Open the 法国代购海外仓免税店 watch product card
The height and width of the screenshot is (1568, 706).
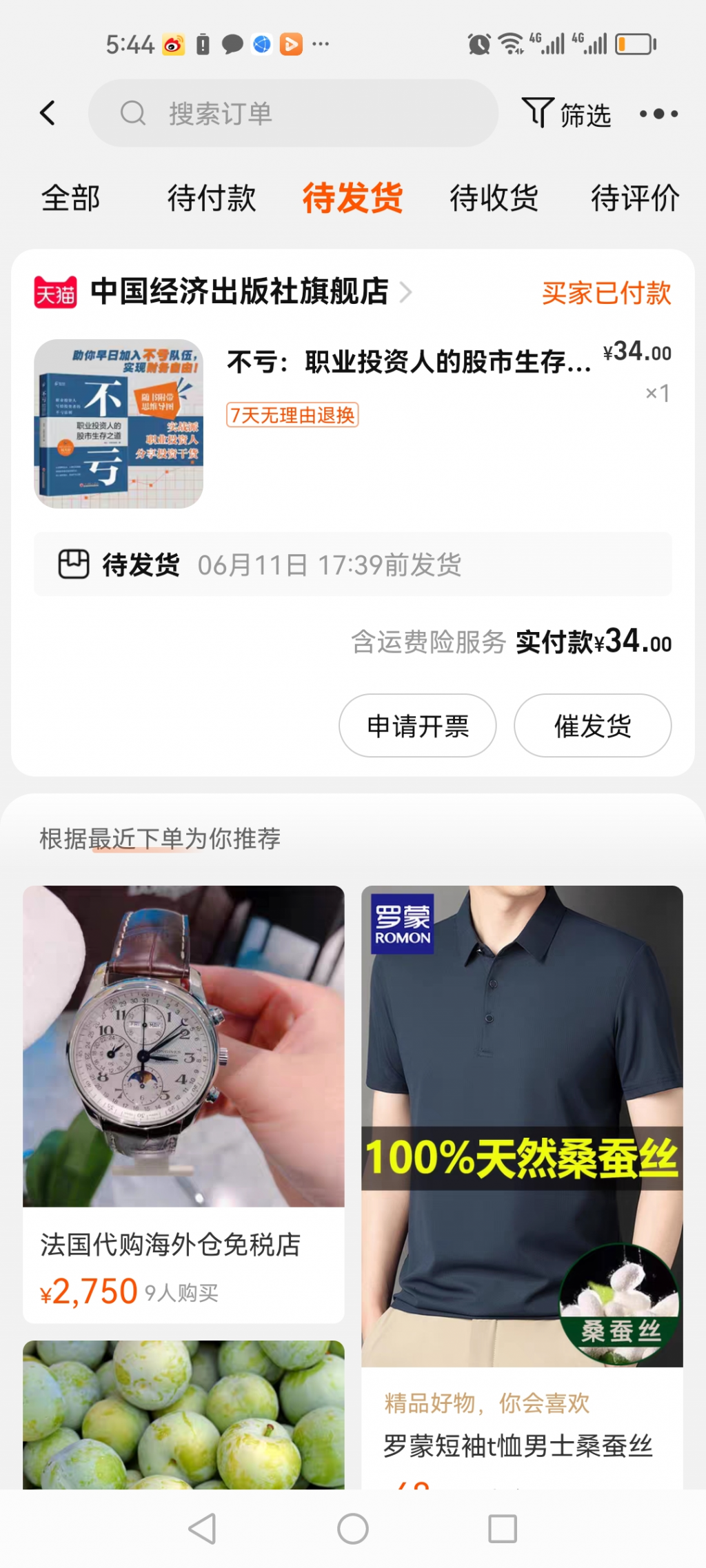(x=183, y=1103)
